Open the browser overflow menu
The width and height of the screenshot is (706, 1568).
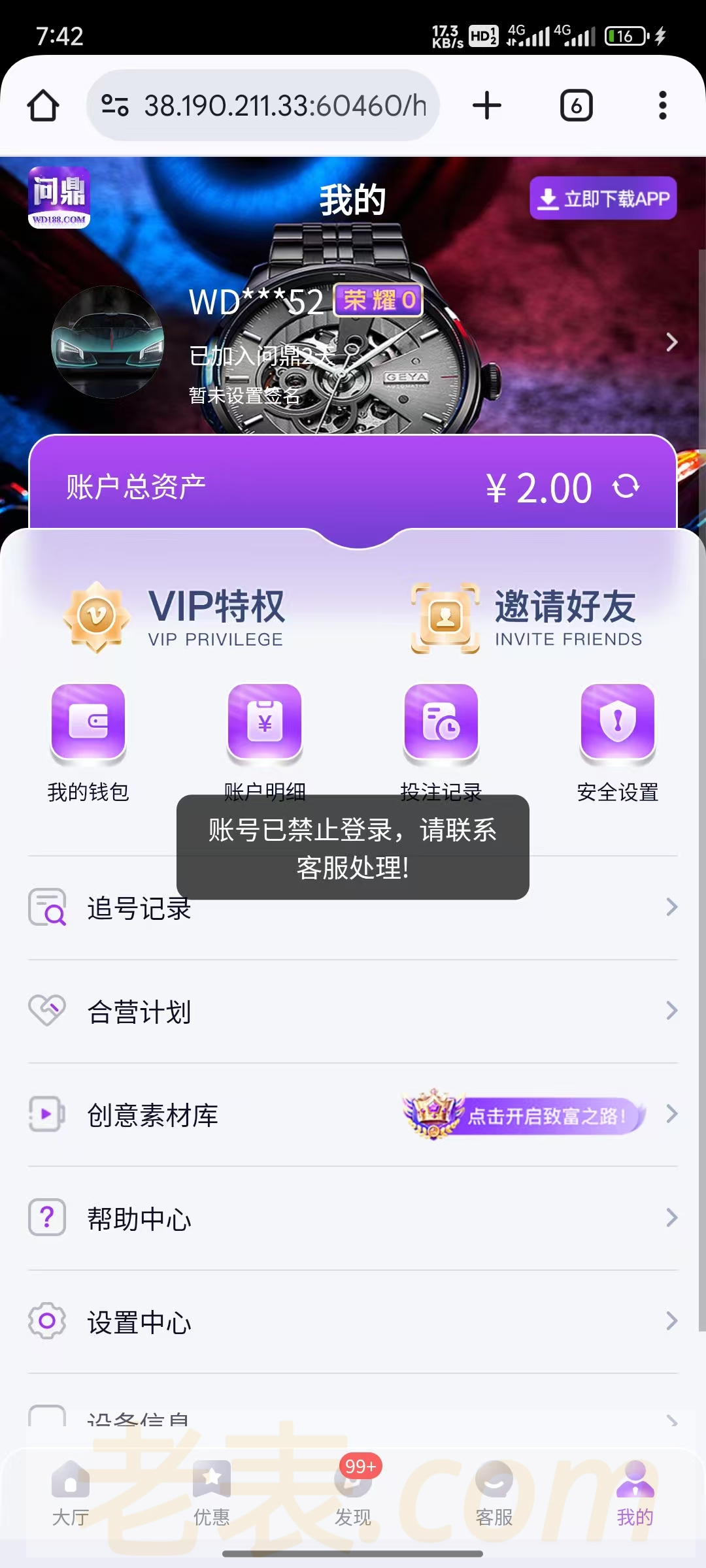(x=662, y=106)
